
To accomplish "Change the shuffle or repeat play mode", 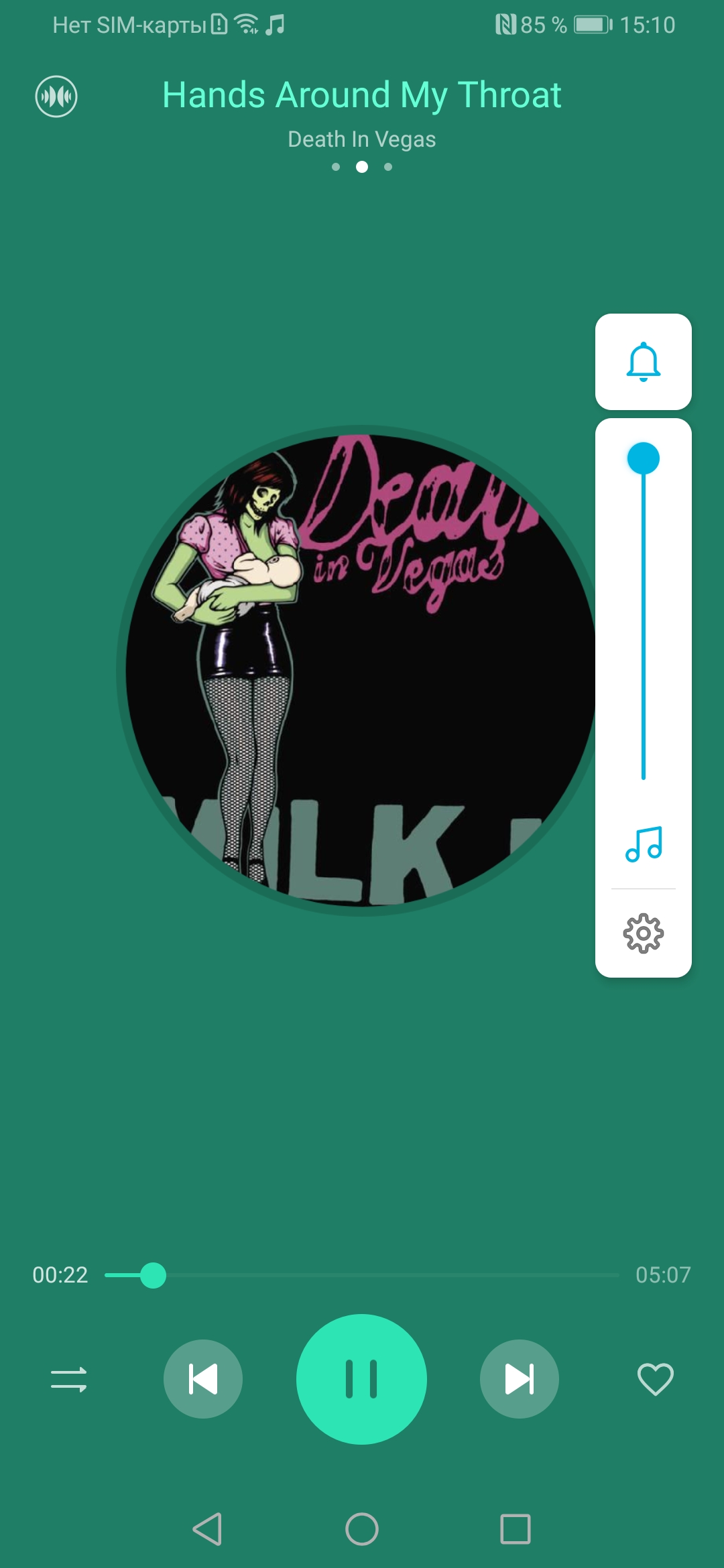I will click(69, 1379).
